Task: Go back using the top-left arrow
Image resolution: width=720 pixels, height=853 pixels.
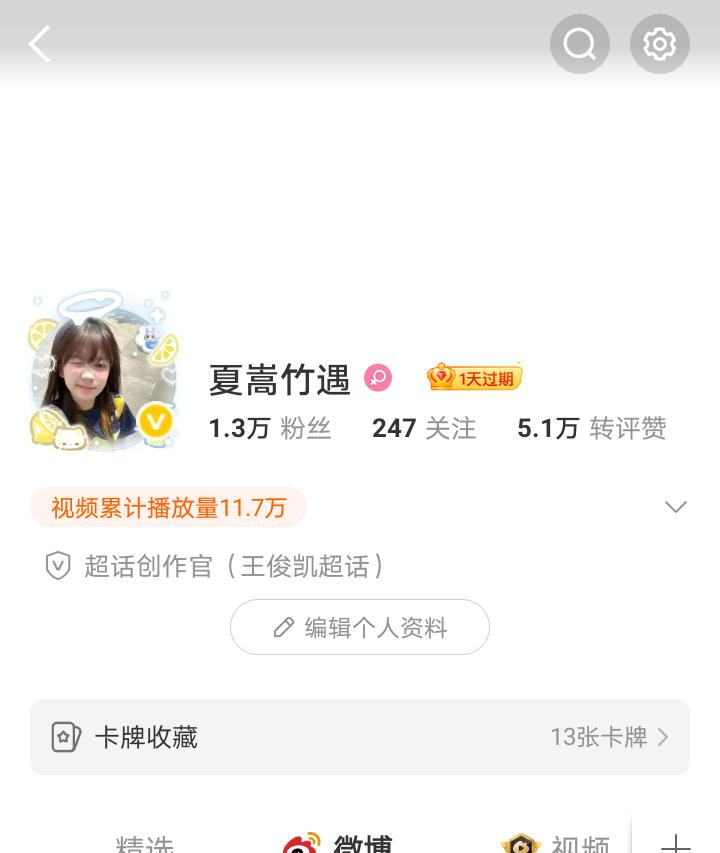Action: [x=40, y=45]
